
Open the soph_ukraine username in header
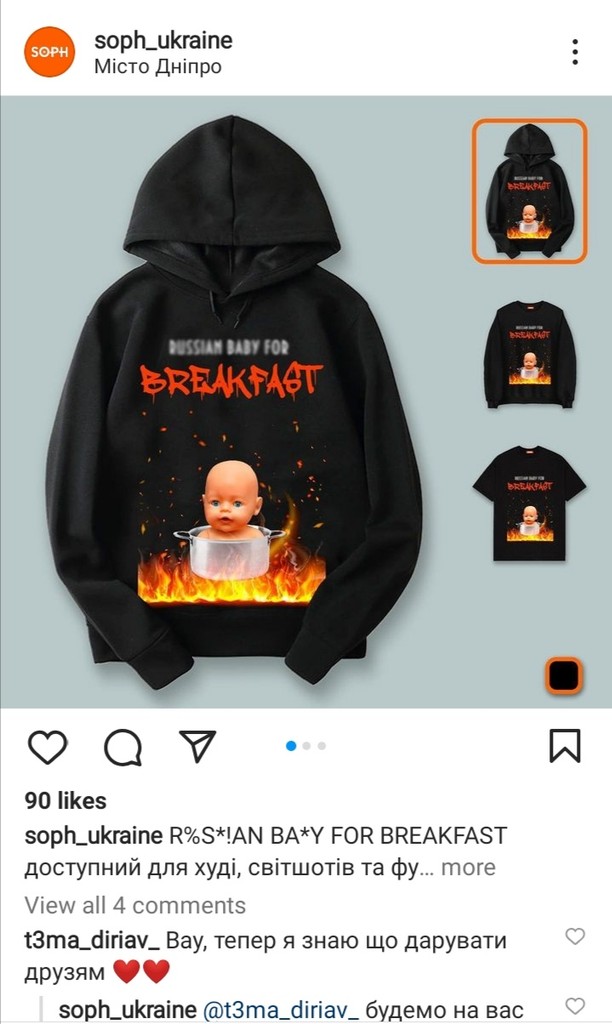coord(163,40)
